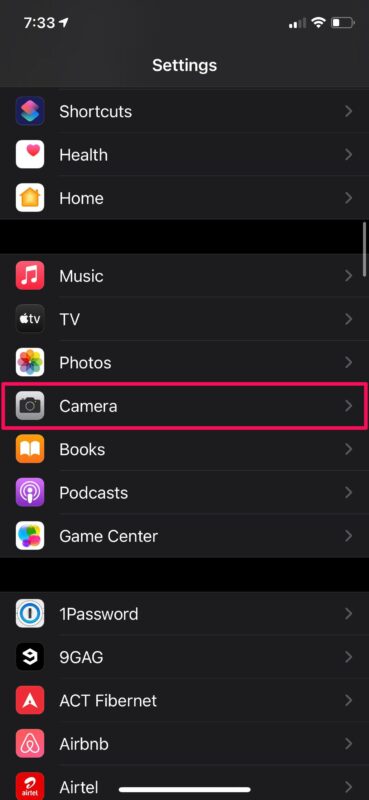
Task: Open Game Center settings
Action: pos(184,536)
